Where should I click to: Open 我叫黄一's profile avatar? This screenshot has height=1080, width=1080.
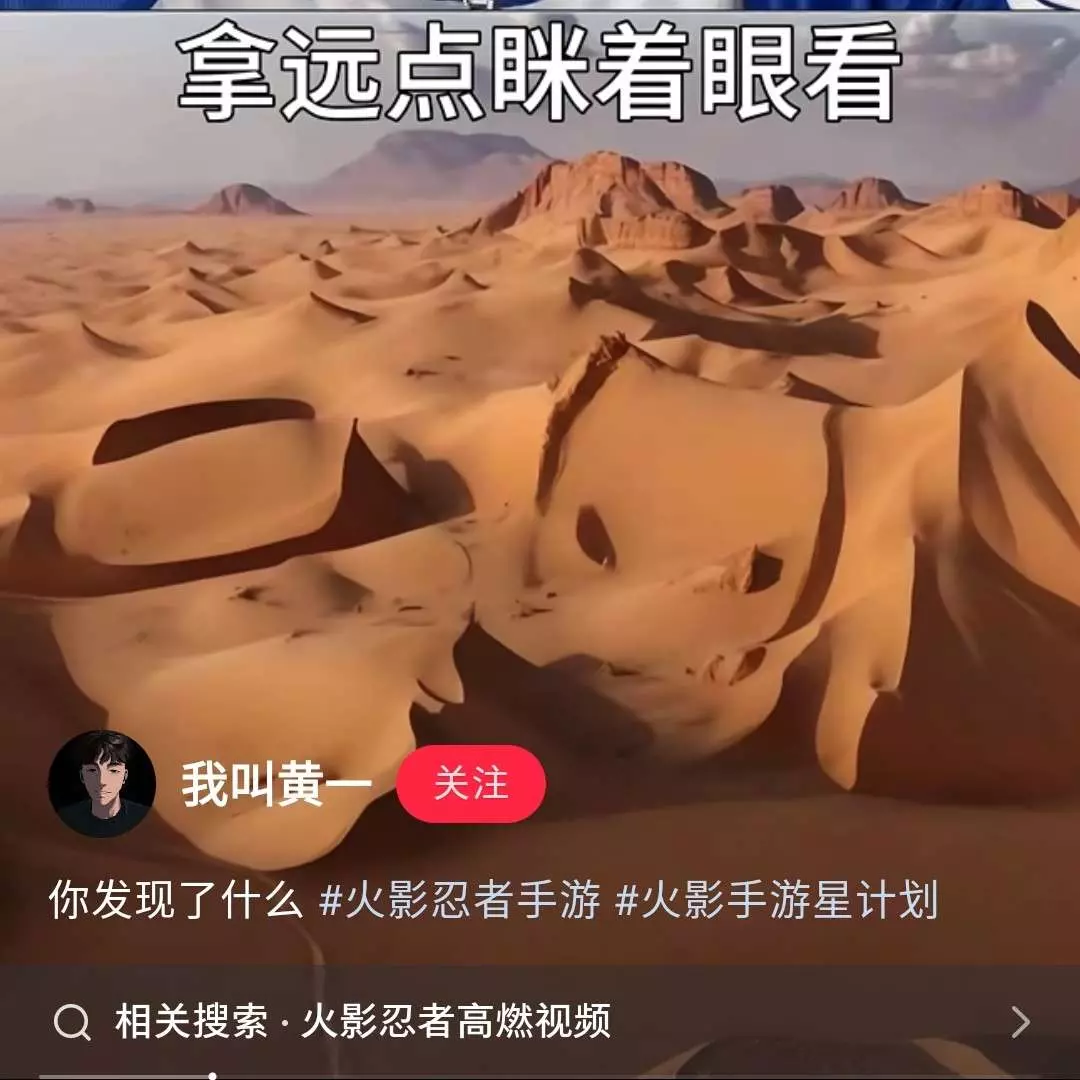point(102,783)
